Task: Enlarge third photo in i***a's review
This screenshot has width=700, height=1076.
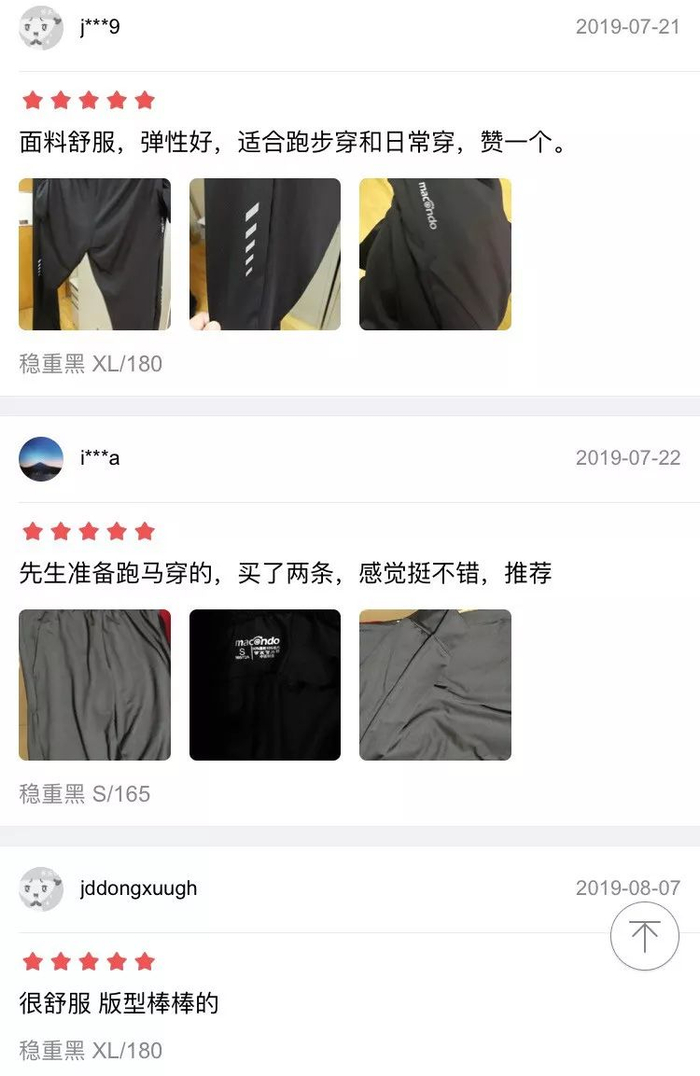Action: (435, 685)
